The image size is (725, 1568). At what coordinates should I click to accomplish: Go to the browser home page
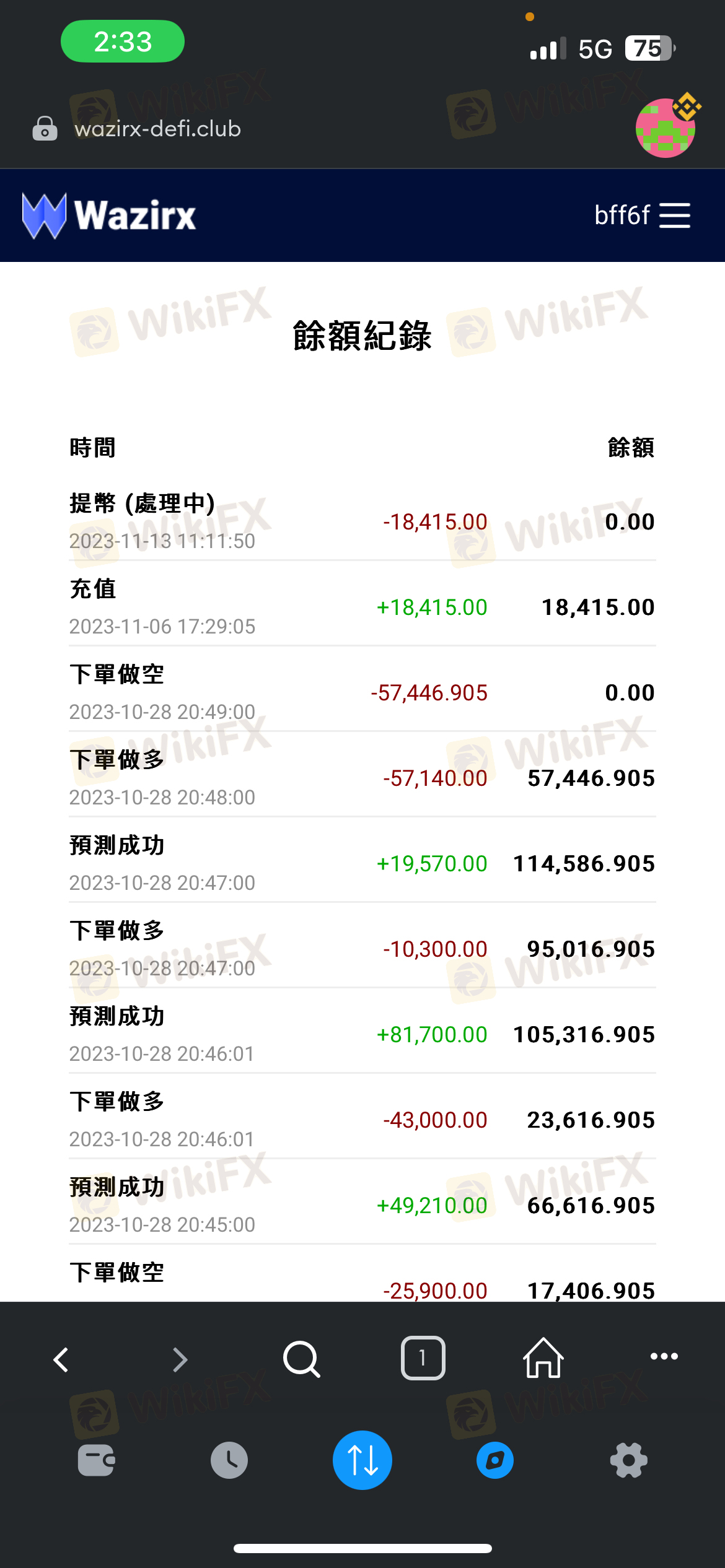pyautogui.click(x=543, y=1357)
